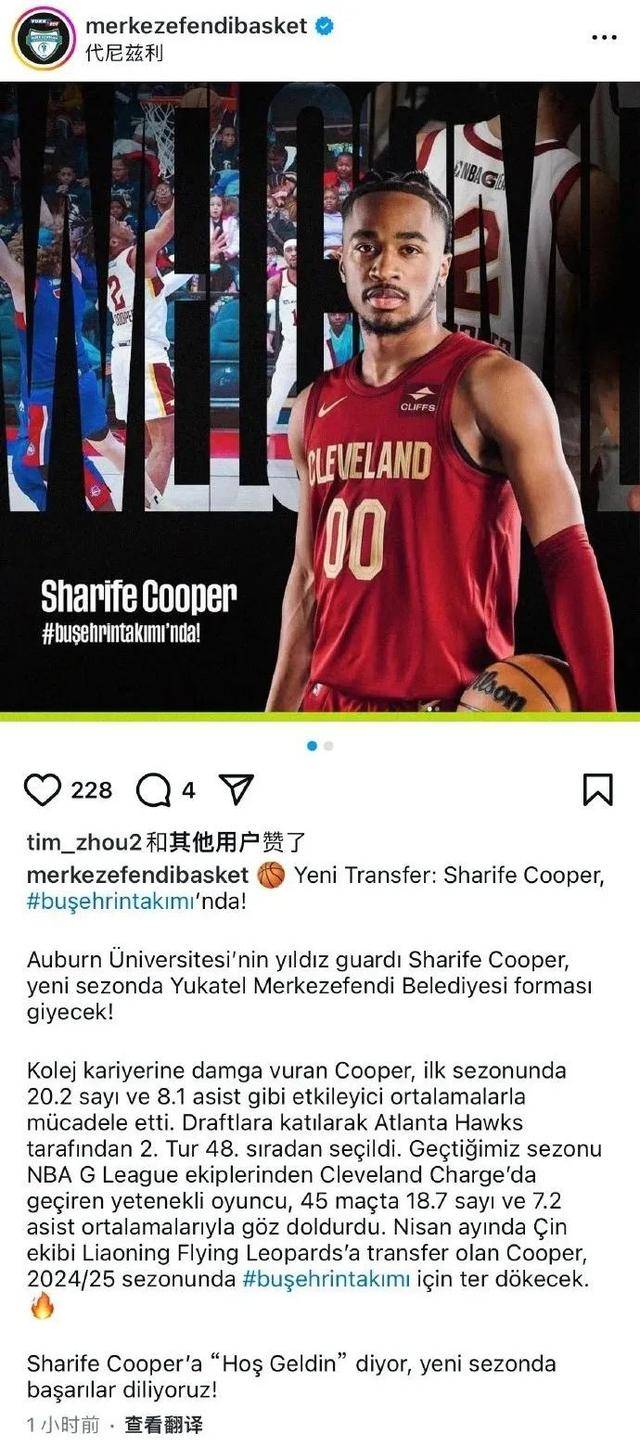Open the three-dot overflow menu

coord(604,38)
